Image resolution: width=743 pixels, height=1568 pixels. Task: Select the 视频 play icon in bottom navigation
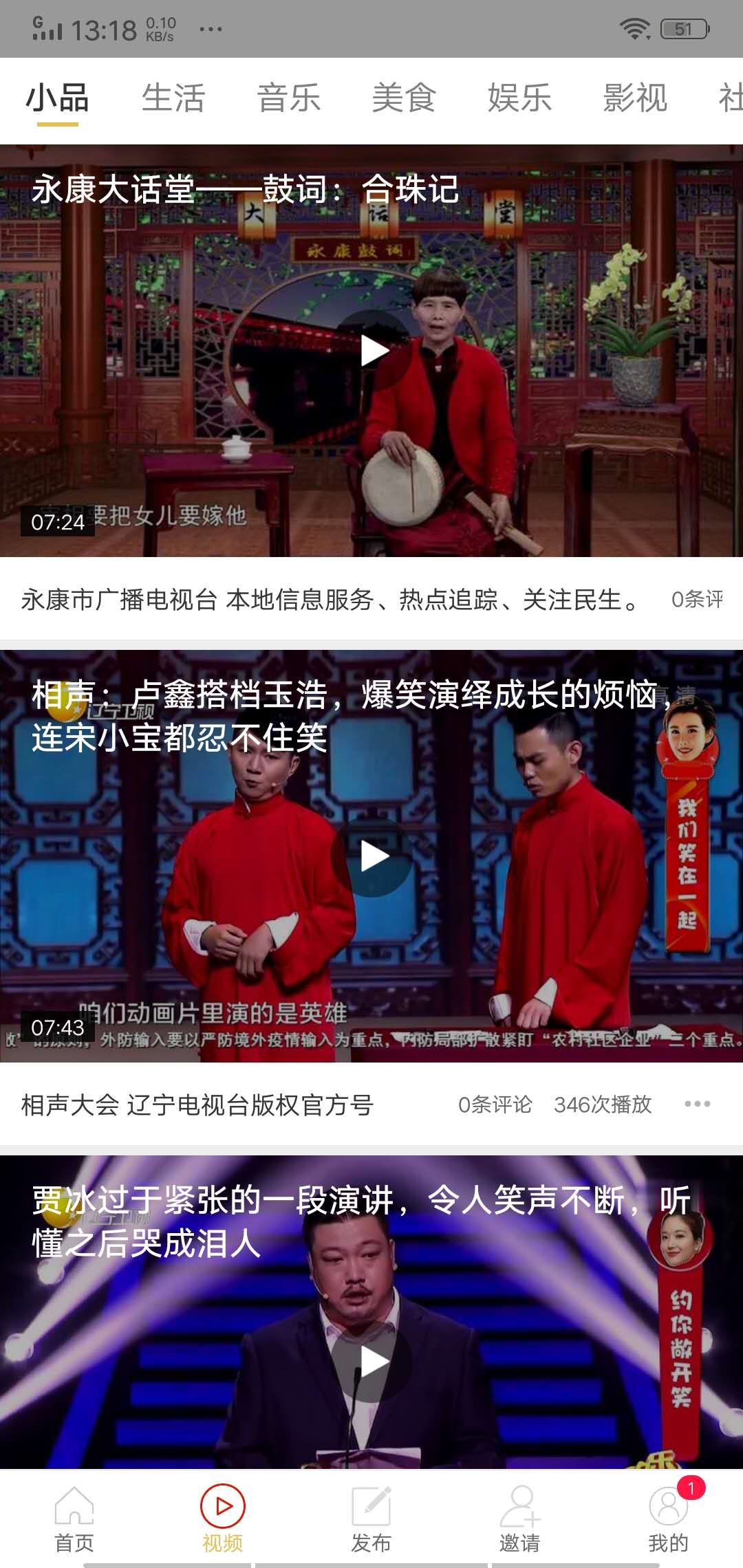222,1506
